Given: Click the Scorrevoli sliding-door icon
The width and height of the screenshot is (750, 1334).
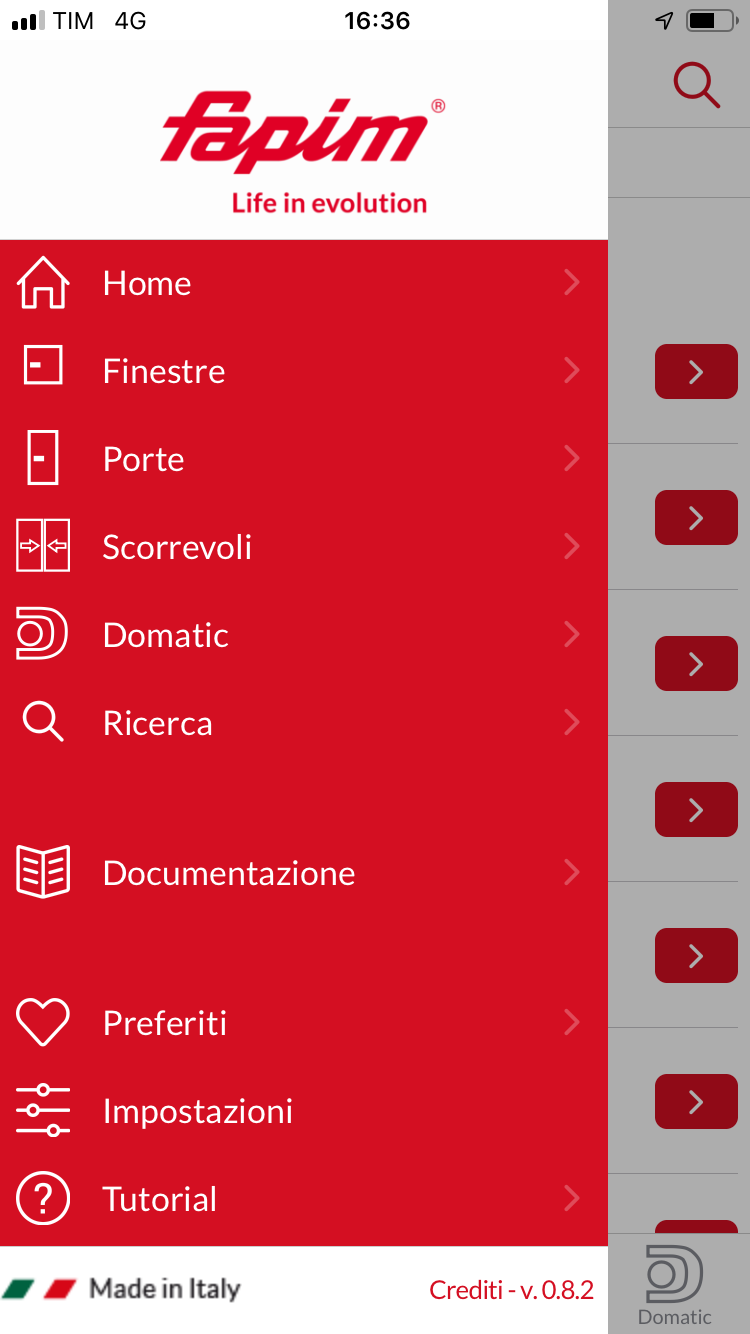Looking at the screenshot, I should (x=42, y=546).
